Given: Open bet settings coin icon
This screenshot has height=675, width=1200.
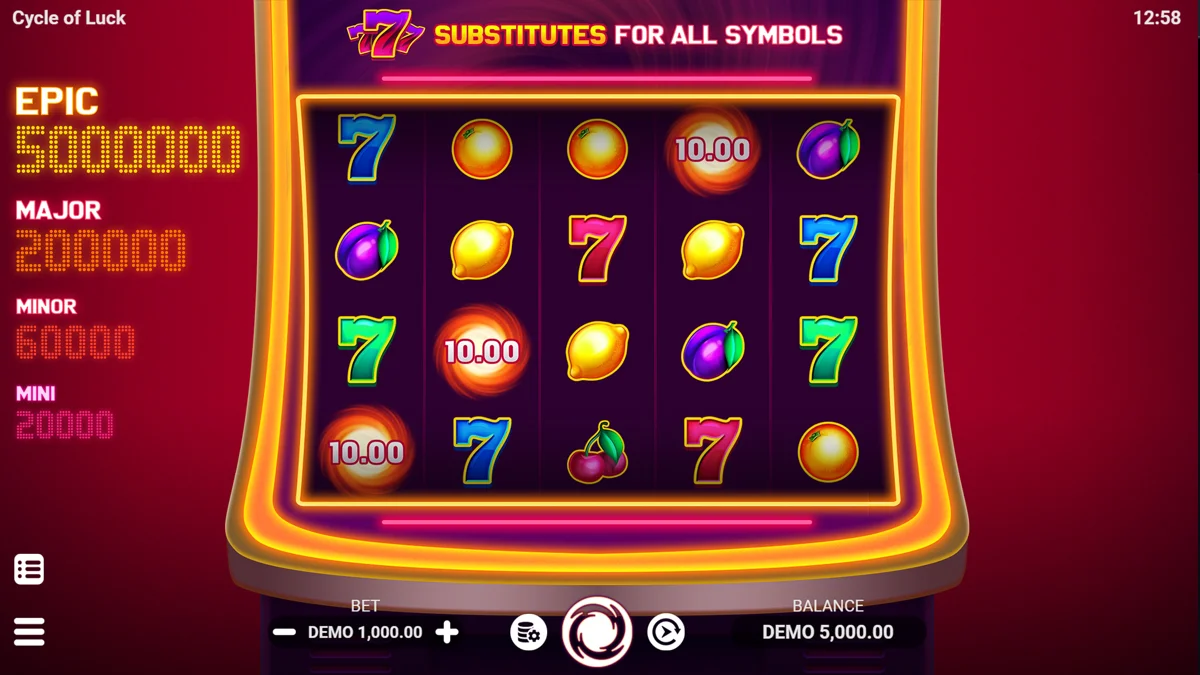Looking at the screenshot, I should [528, 632].
